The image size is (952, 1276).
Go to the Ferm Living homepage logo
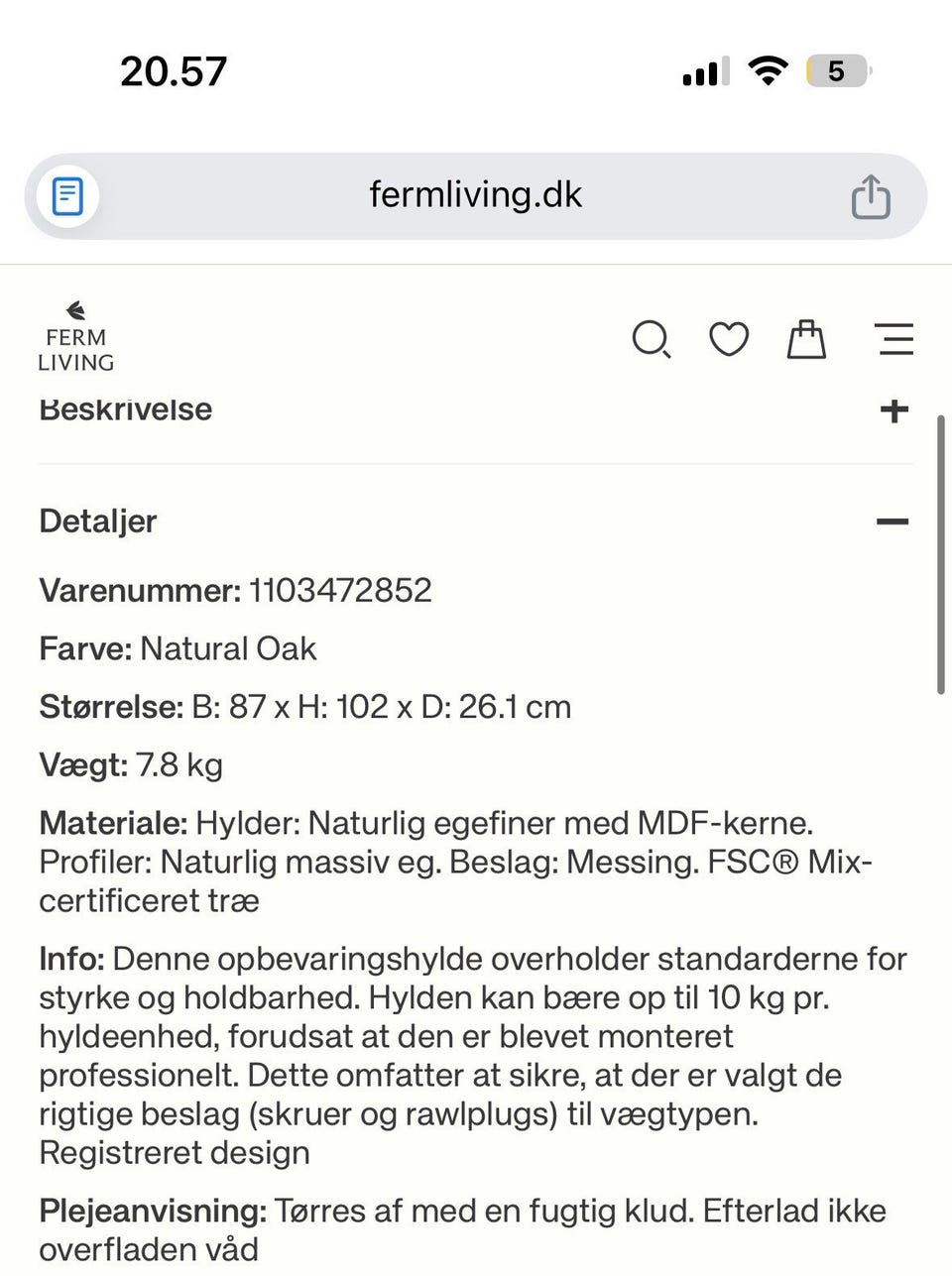76,338
